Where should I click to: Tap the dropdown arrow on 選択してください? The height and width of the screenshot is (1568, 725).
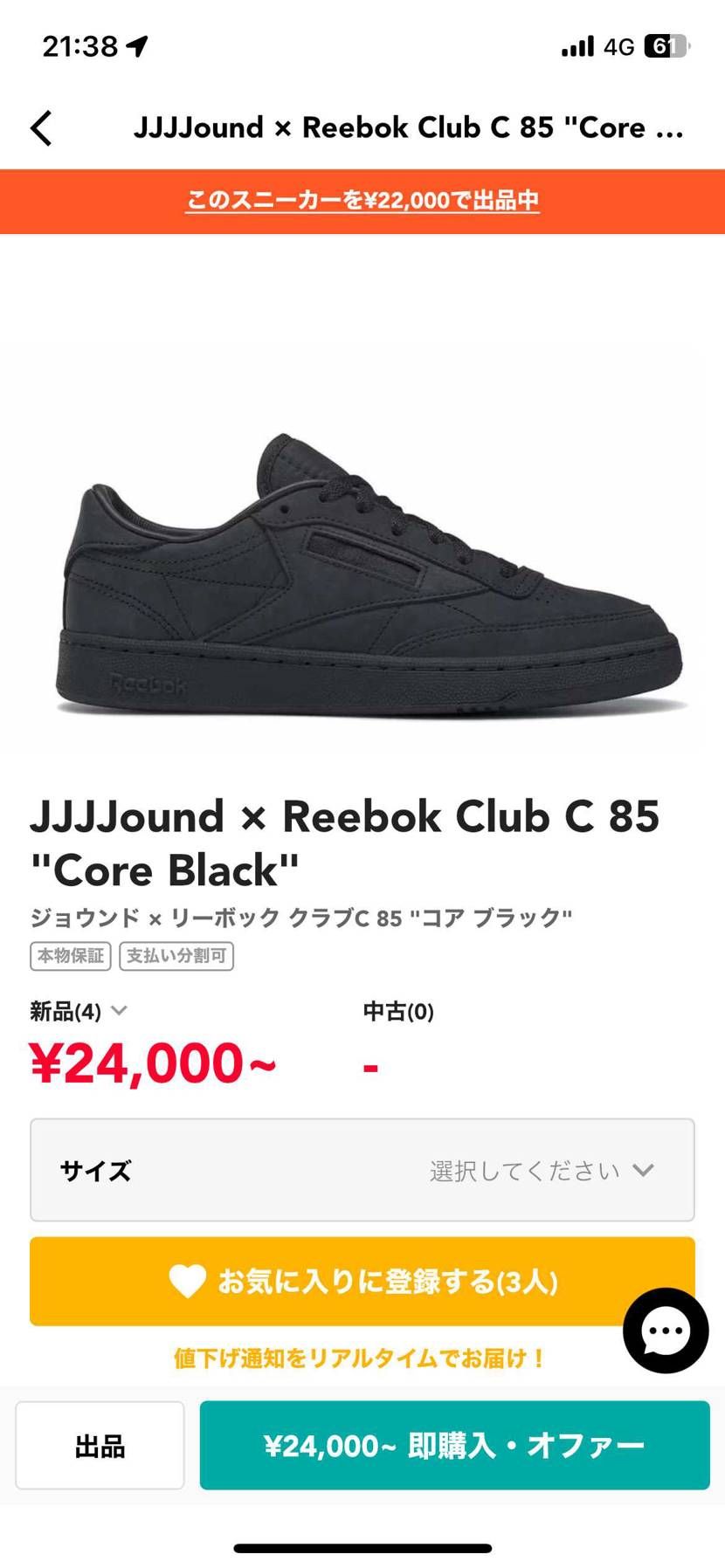645,1171
